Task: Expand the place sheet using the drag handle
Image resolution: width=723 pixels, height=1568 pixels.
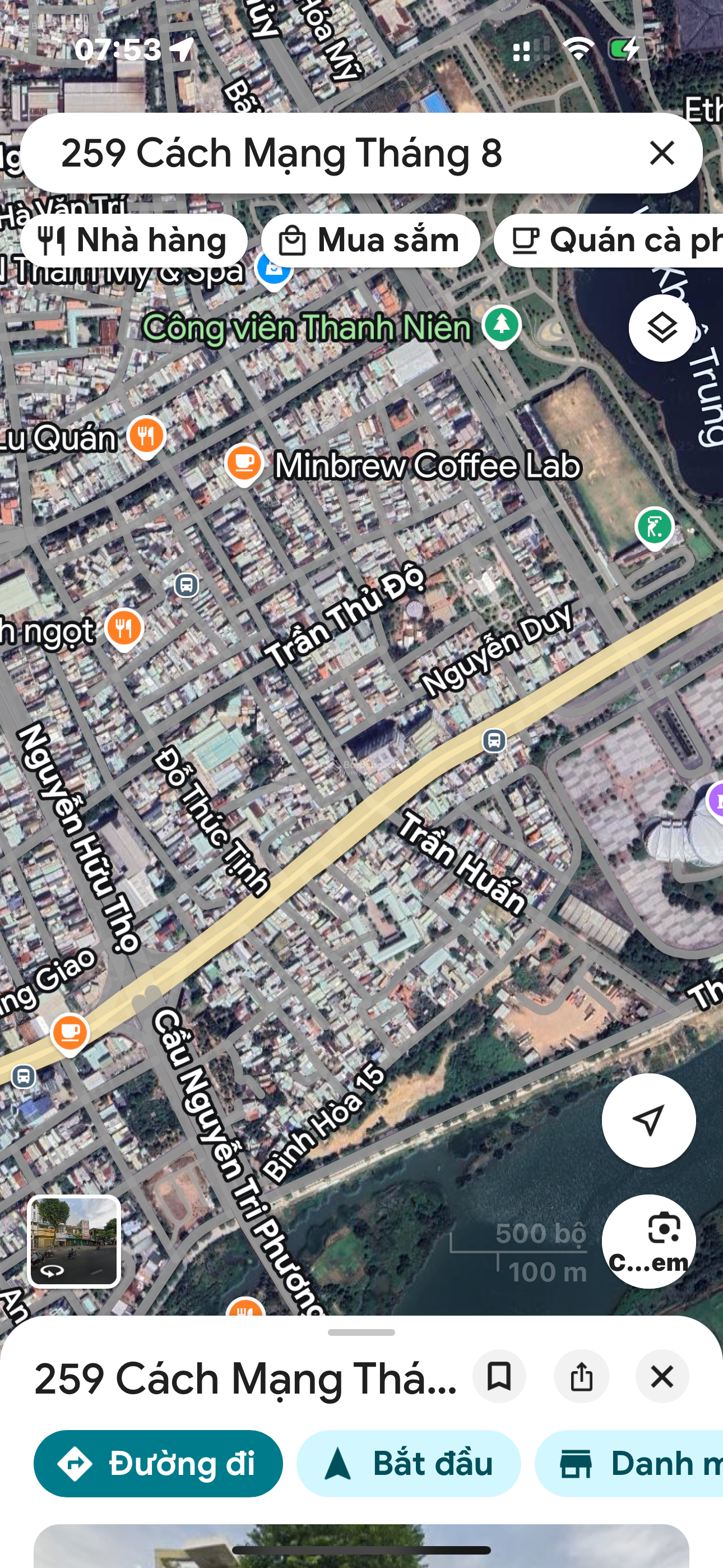Action: (x=361, y=1332)
